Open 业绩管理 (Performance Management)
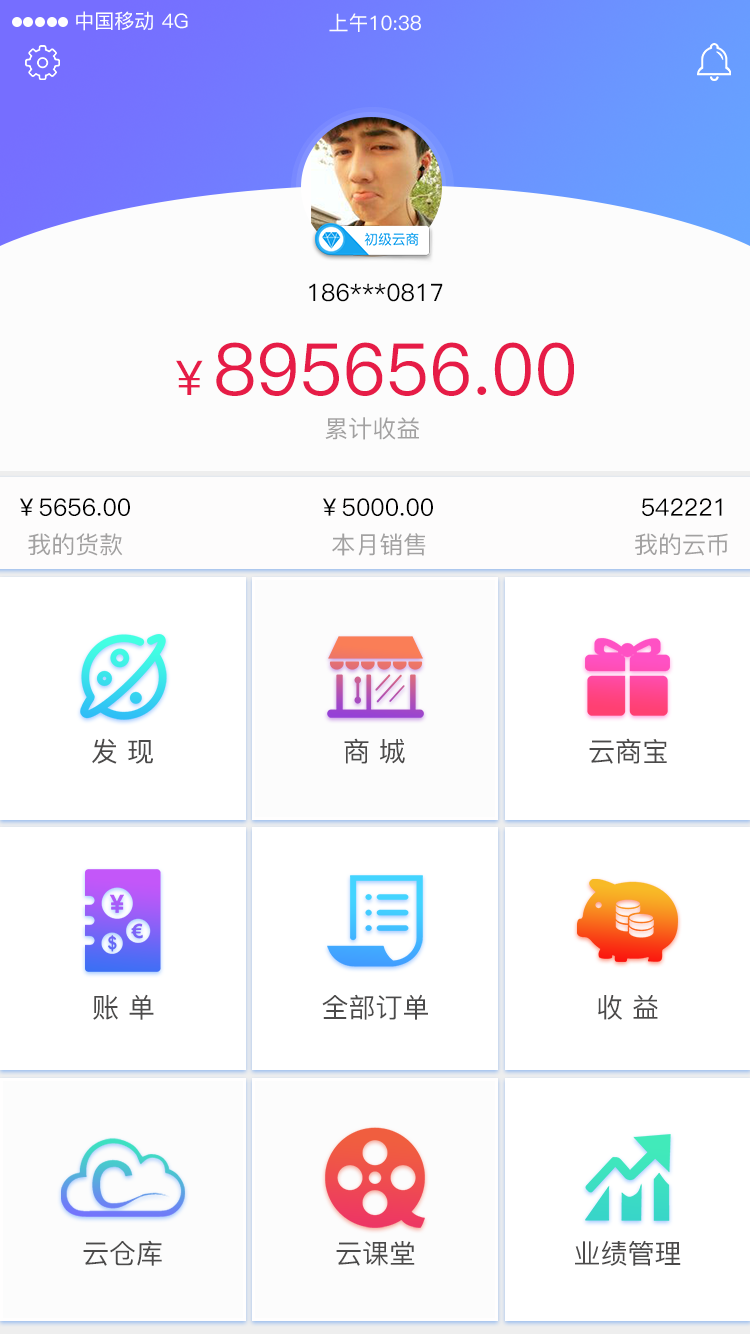This screenshot has height=1334, width=750. tap(626, 1198)
